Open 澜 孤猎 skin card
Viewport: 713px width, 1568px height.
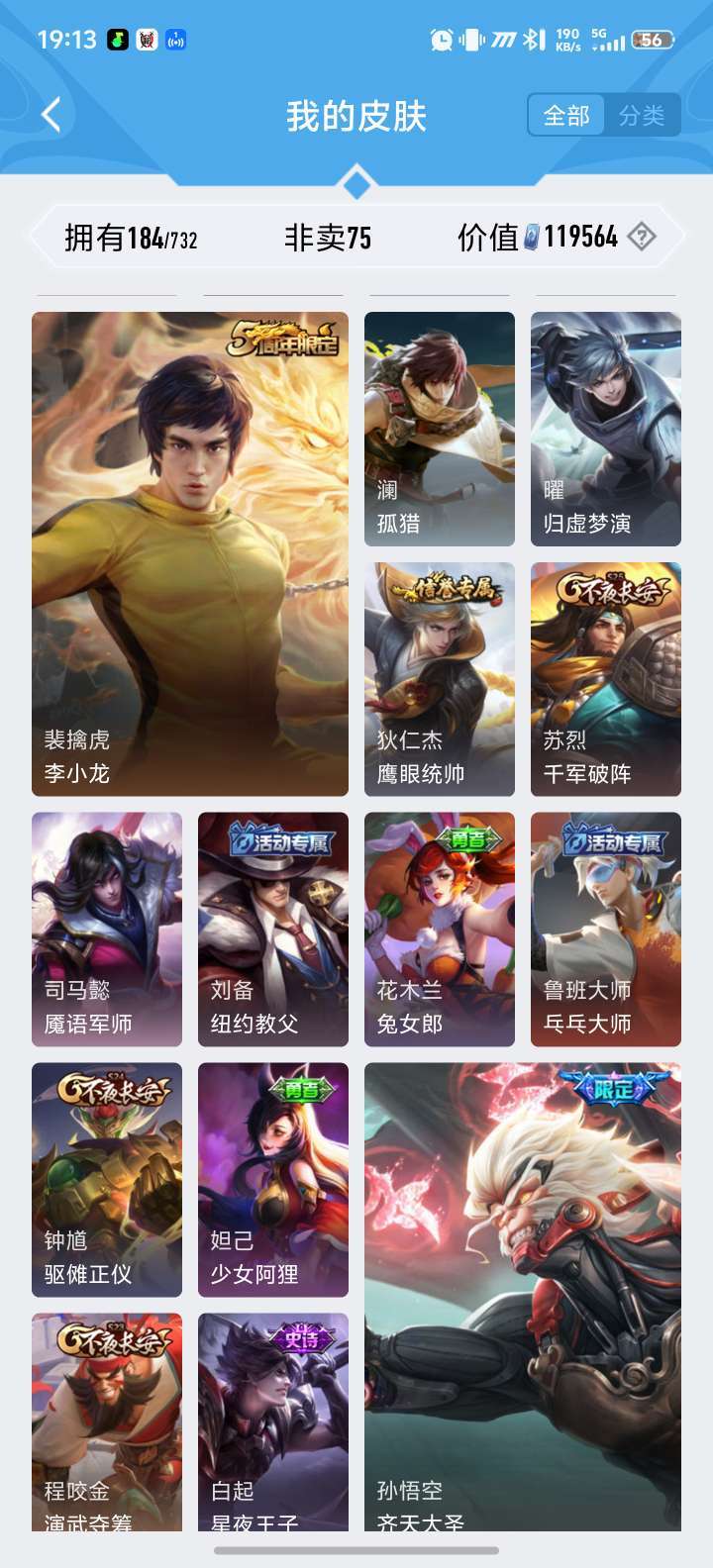440,429
